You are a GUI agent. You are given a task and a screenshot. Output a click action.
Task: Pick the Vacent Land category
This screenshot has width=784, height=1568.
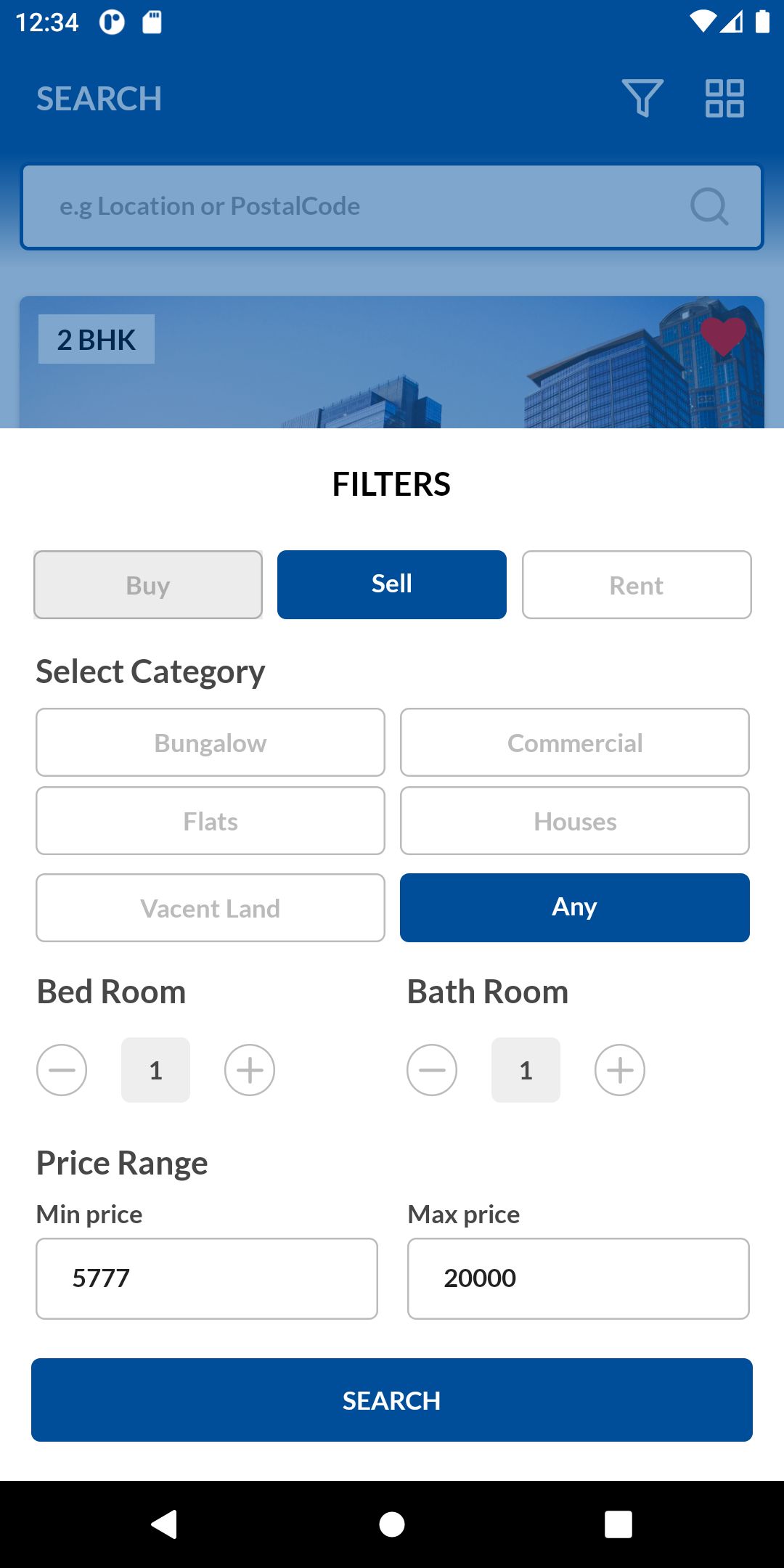211,908
